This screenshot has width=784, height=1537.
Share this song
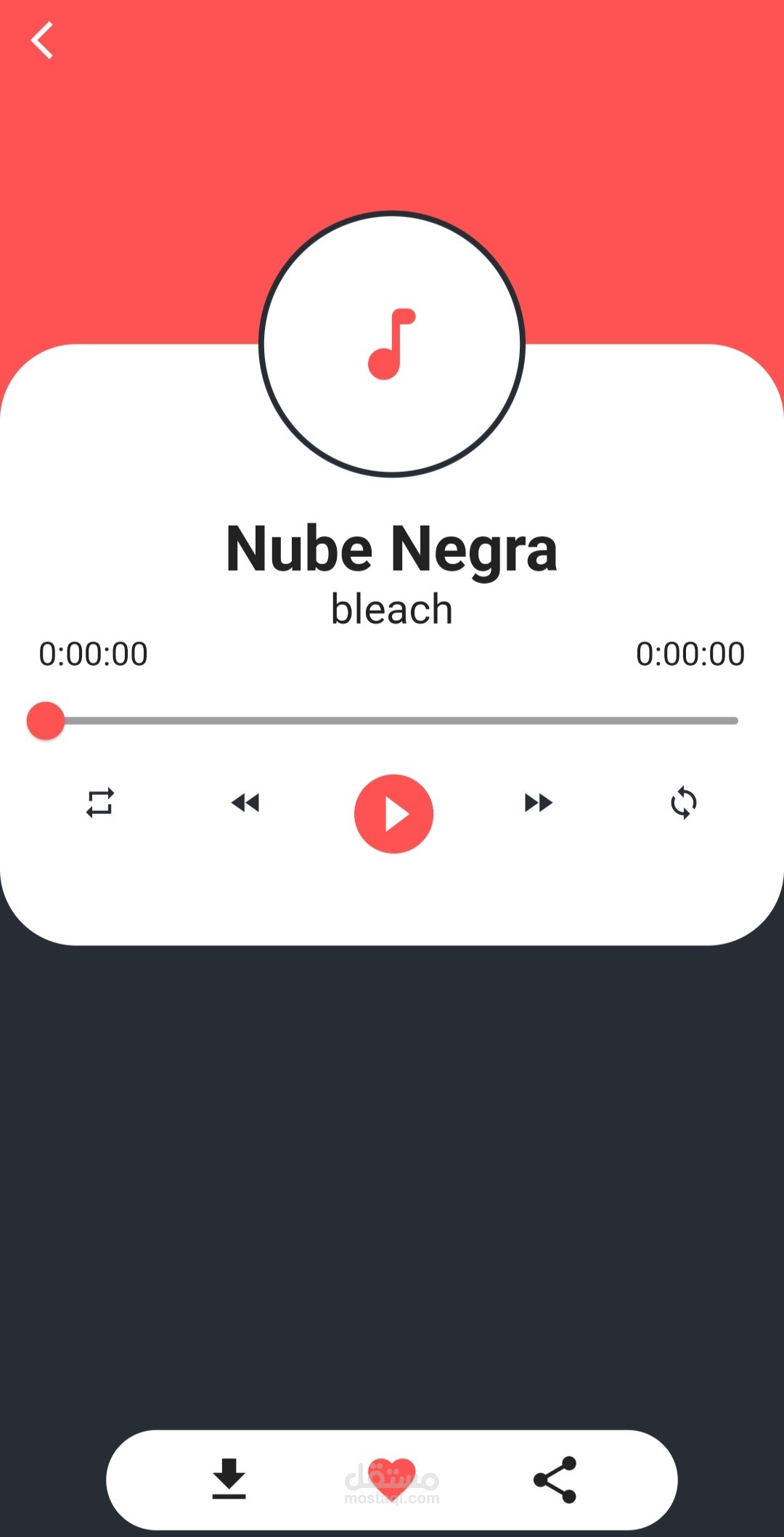555,1479
